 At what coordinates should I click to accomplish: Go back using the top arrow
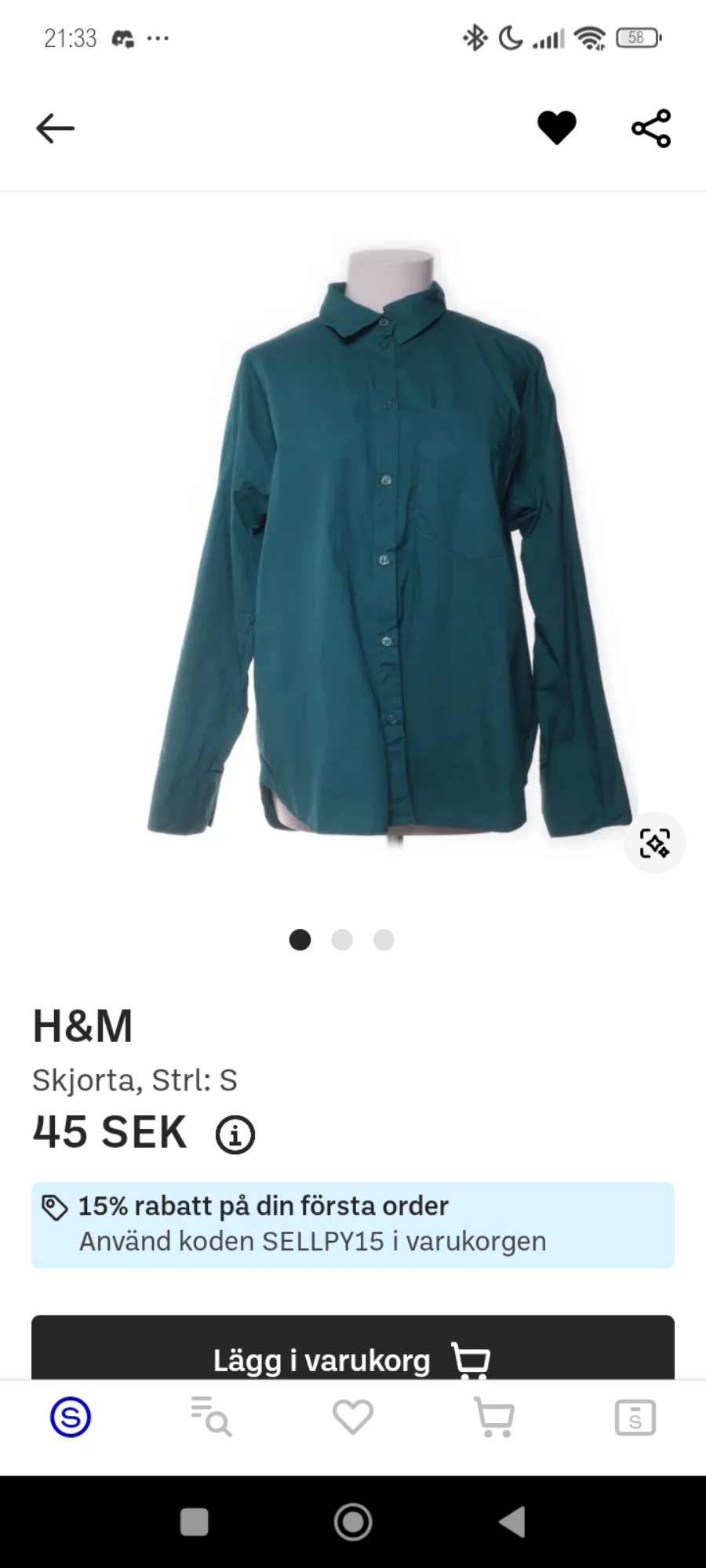tap(55, 129)
